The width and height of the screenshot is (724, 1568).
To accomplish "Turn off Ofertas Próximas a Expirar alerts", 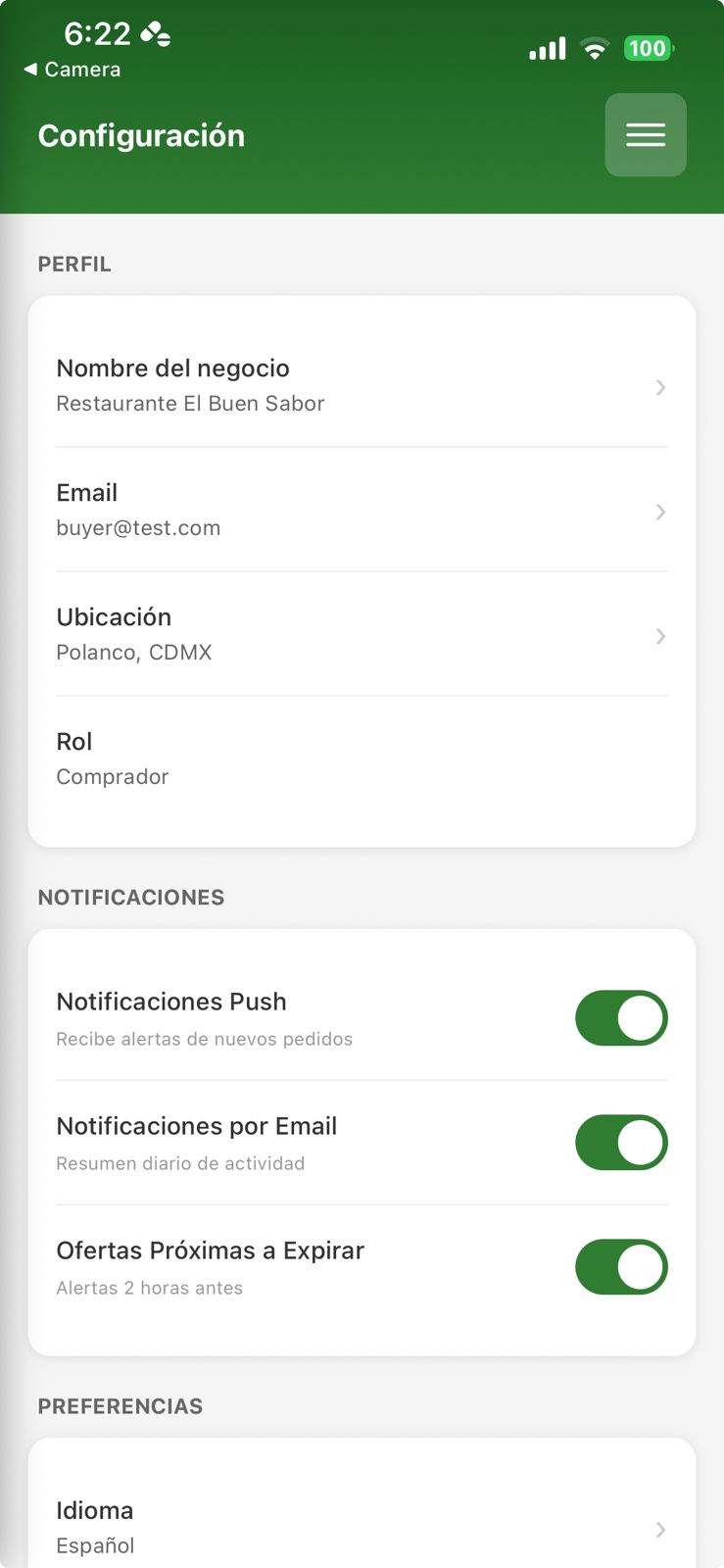I will click(x=620, y=1267).
